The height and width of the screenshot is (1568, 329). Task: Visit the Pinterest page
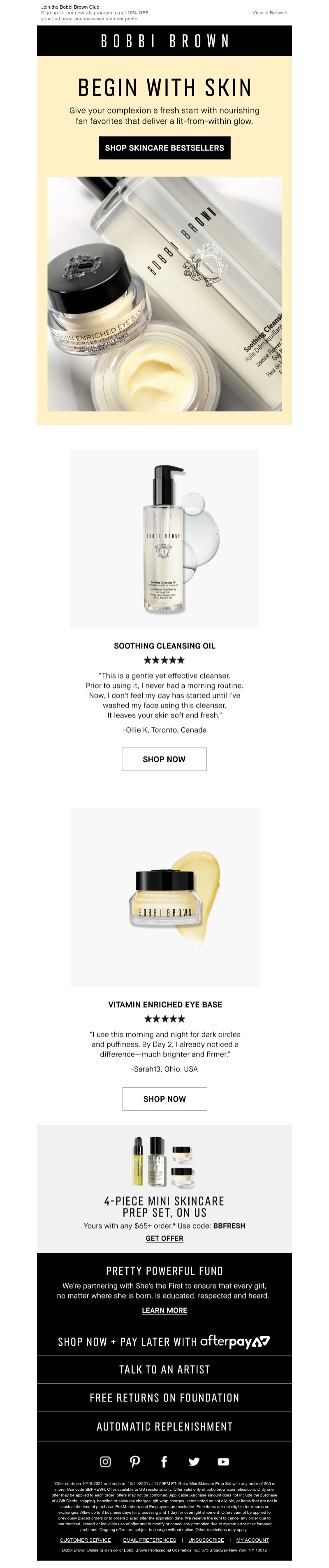click(x=134, y=1462)
